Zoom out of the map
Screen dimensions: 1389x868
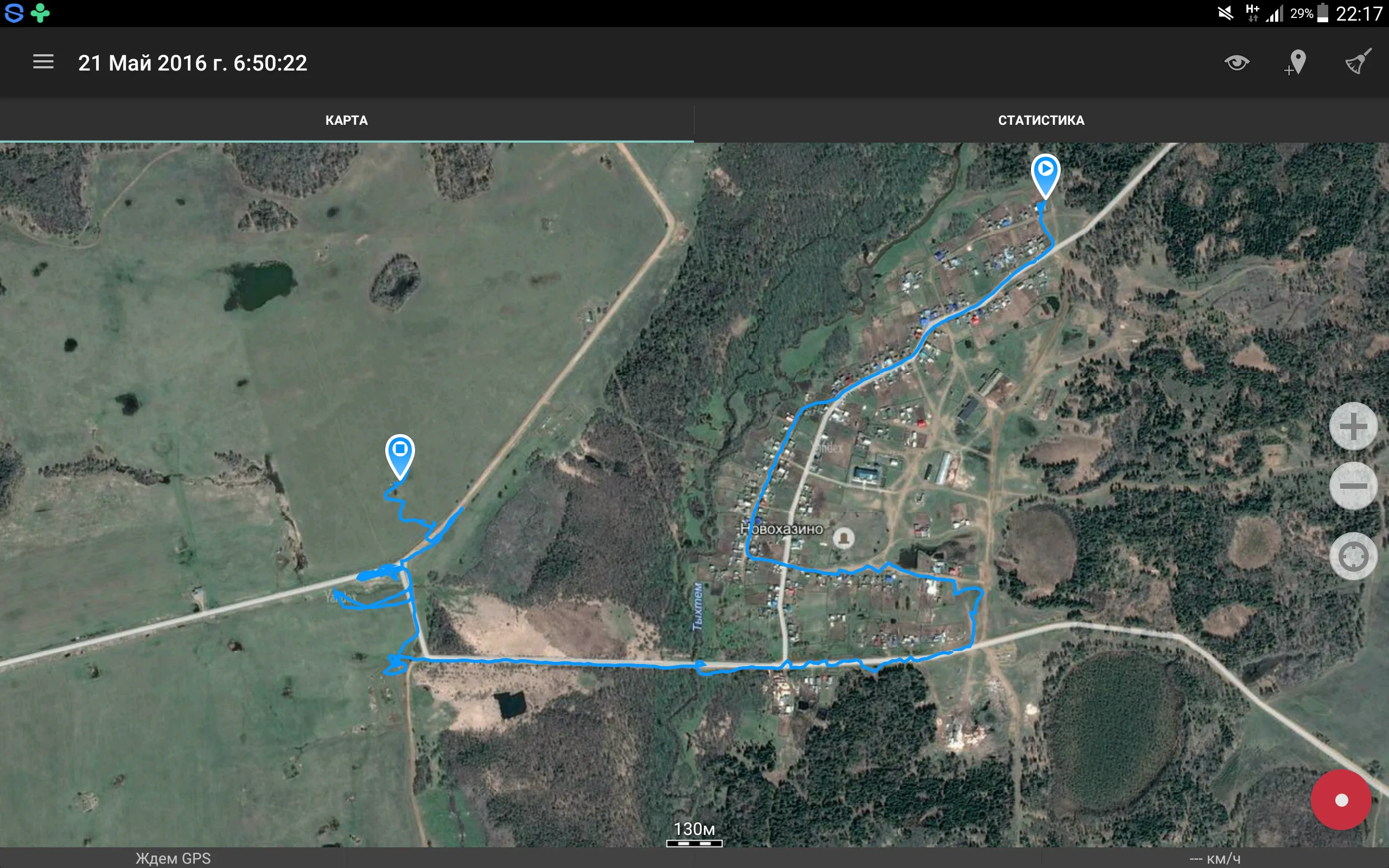1353,486
